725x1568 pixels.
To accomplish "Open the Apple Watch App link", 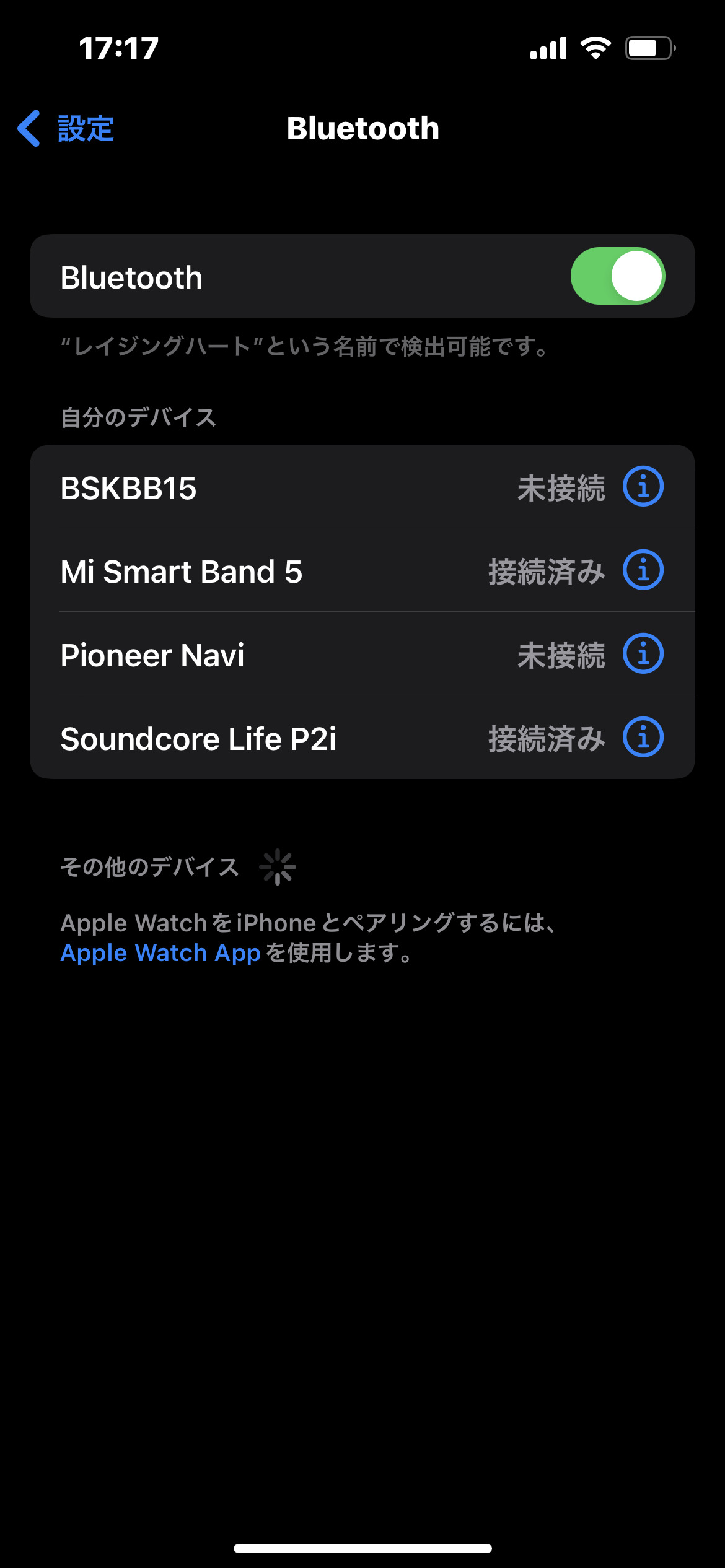I will [x=160, y=952].
